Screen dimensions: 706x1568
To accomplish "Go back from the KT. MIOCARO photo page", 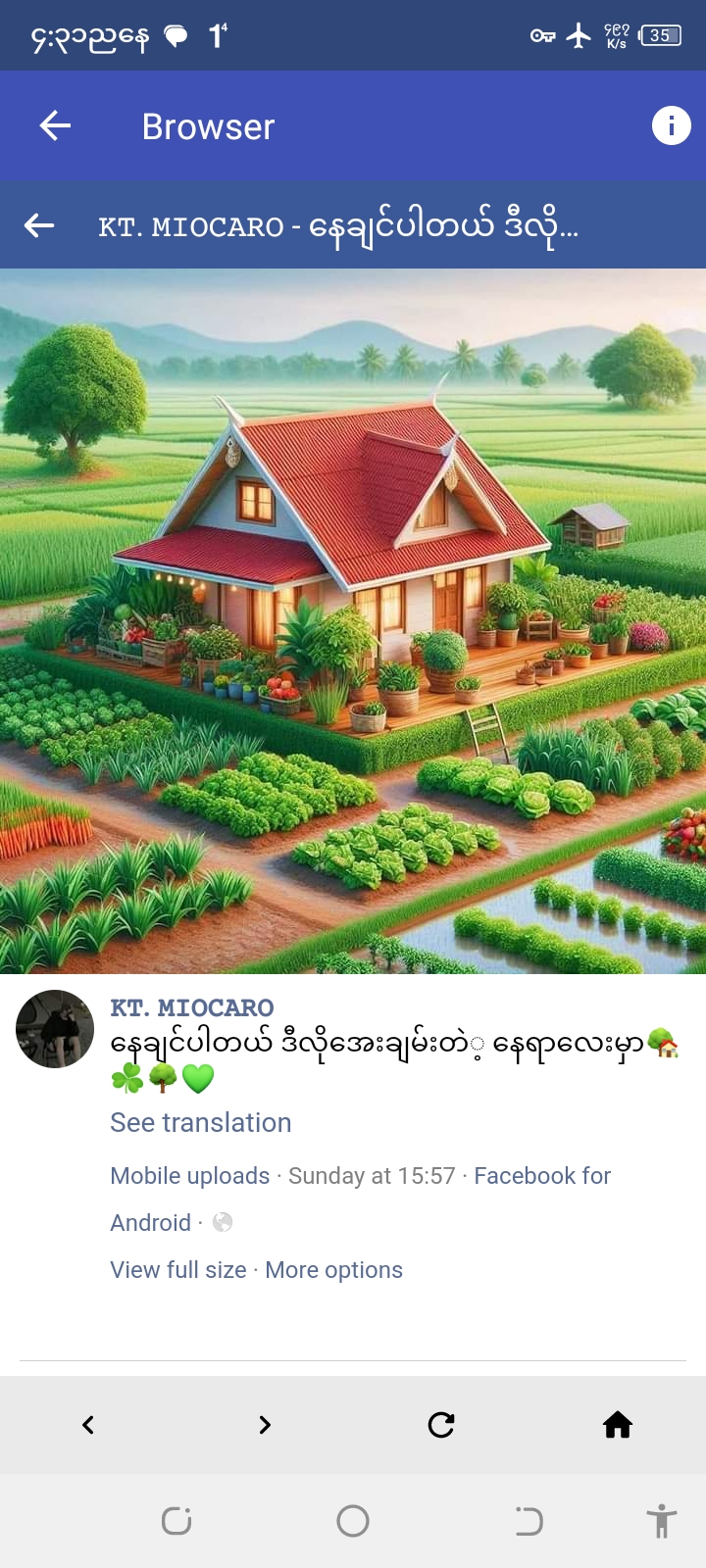I will [39, 225].
